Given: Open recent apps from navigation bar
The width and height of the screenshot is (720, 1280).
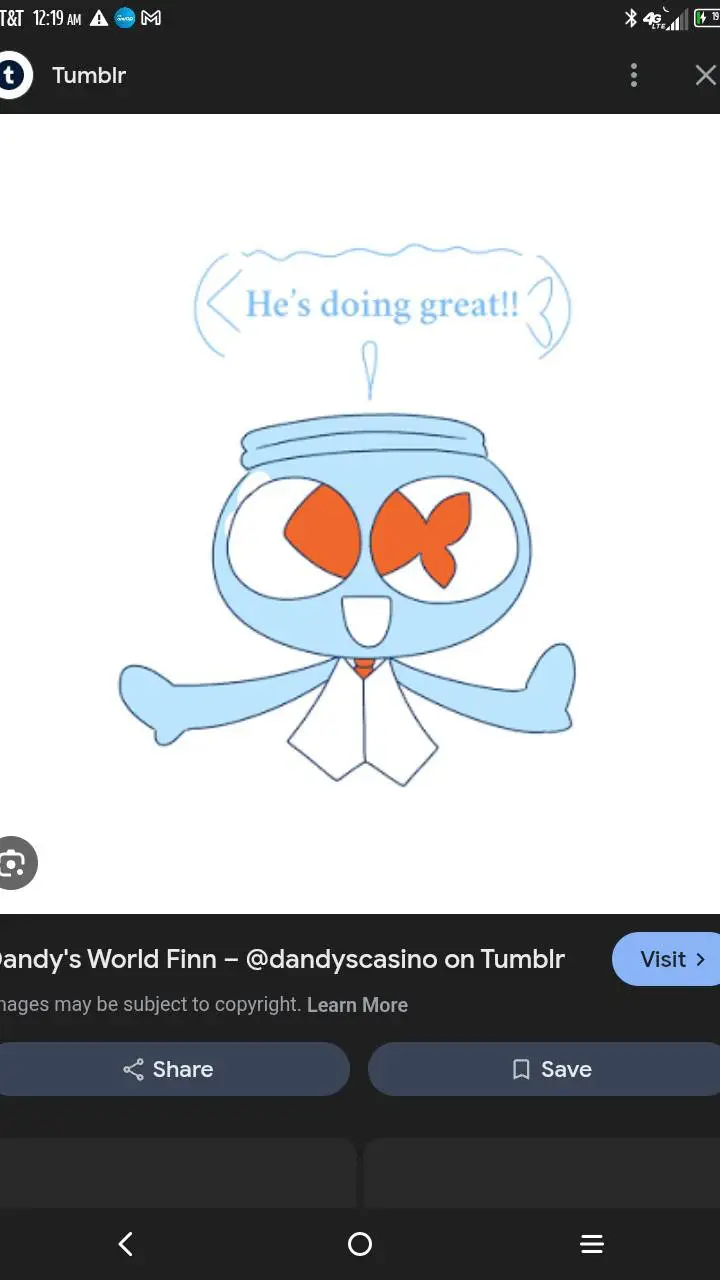Looking at the screenshot, I should pos(592,1244).
